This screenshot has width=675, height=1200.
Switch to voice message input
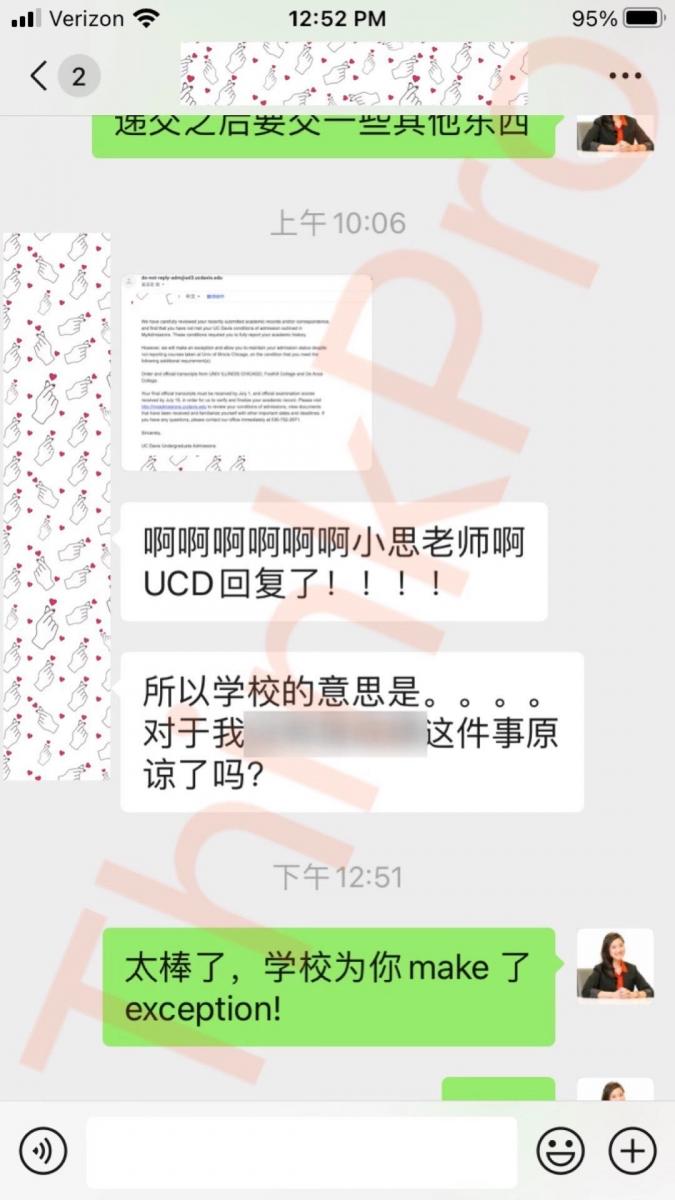[42, 1151]
